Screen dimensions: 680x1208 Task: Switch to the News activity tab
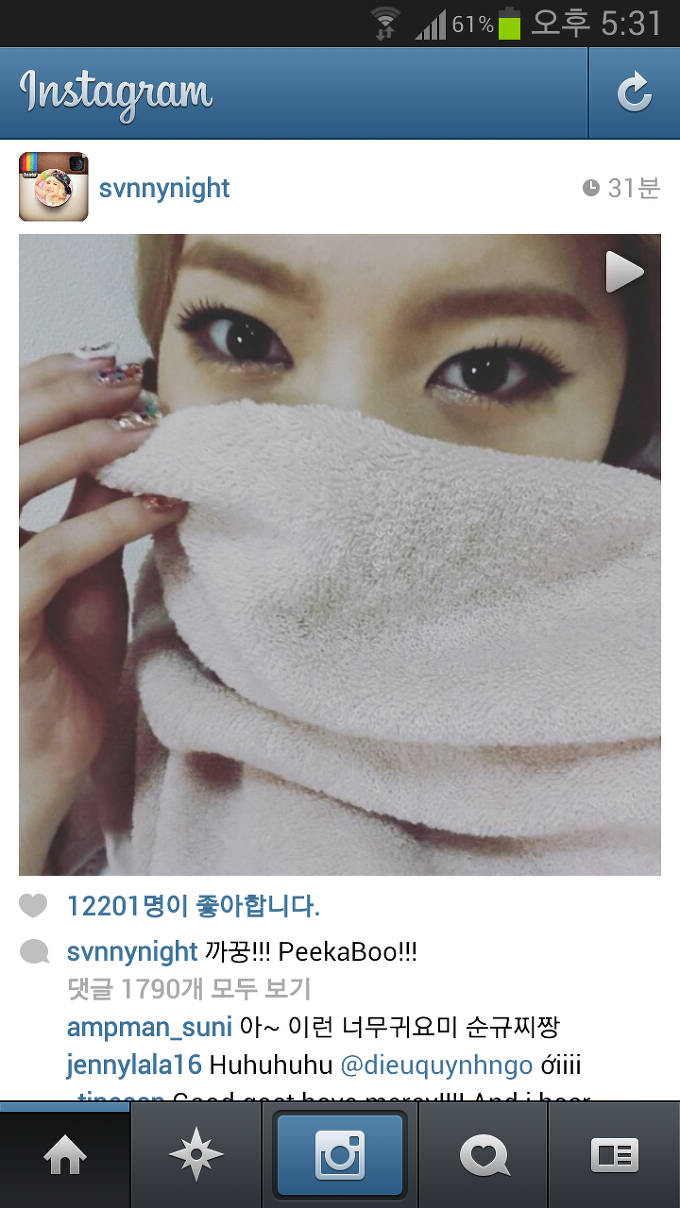pyautogui.click(x=484, y=1157)
